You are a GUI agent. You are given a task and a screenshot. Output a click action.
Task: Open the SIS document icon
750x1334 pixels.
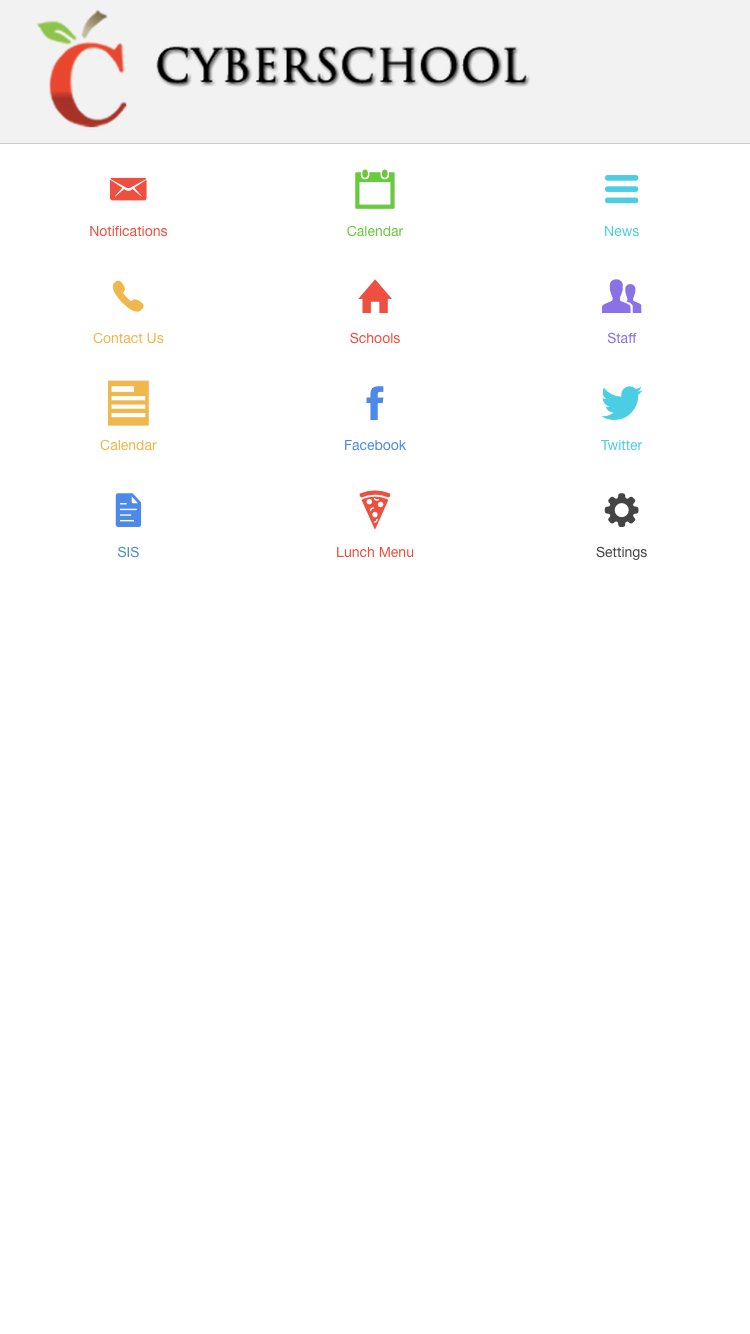[x=128, y=510]
